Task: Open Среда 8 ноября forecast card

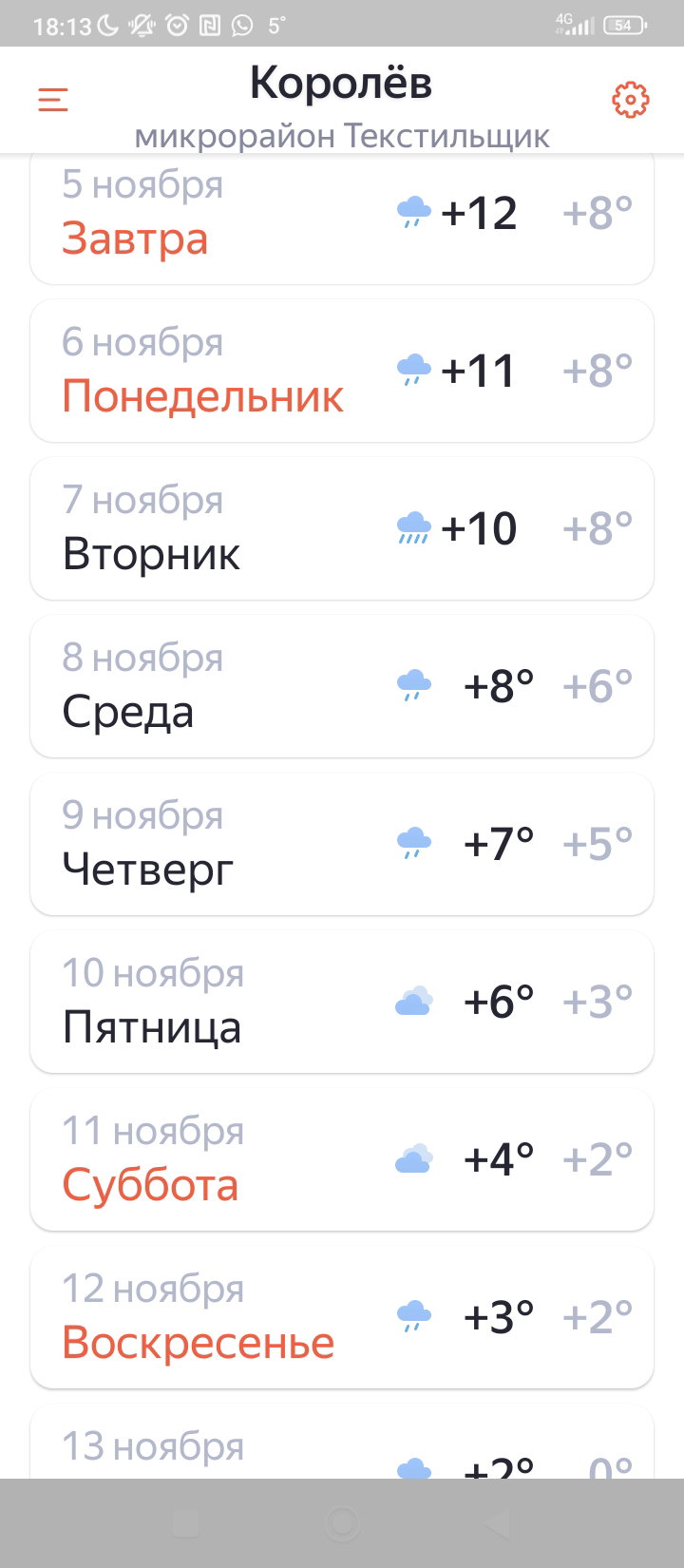Action: (342, 686)
